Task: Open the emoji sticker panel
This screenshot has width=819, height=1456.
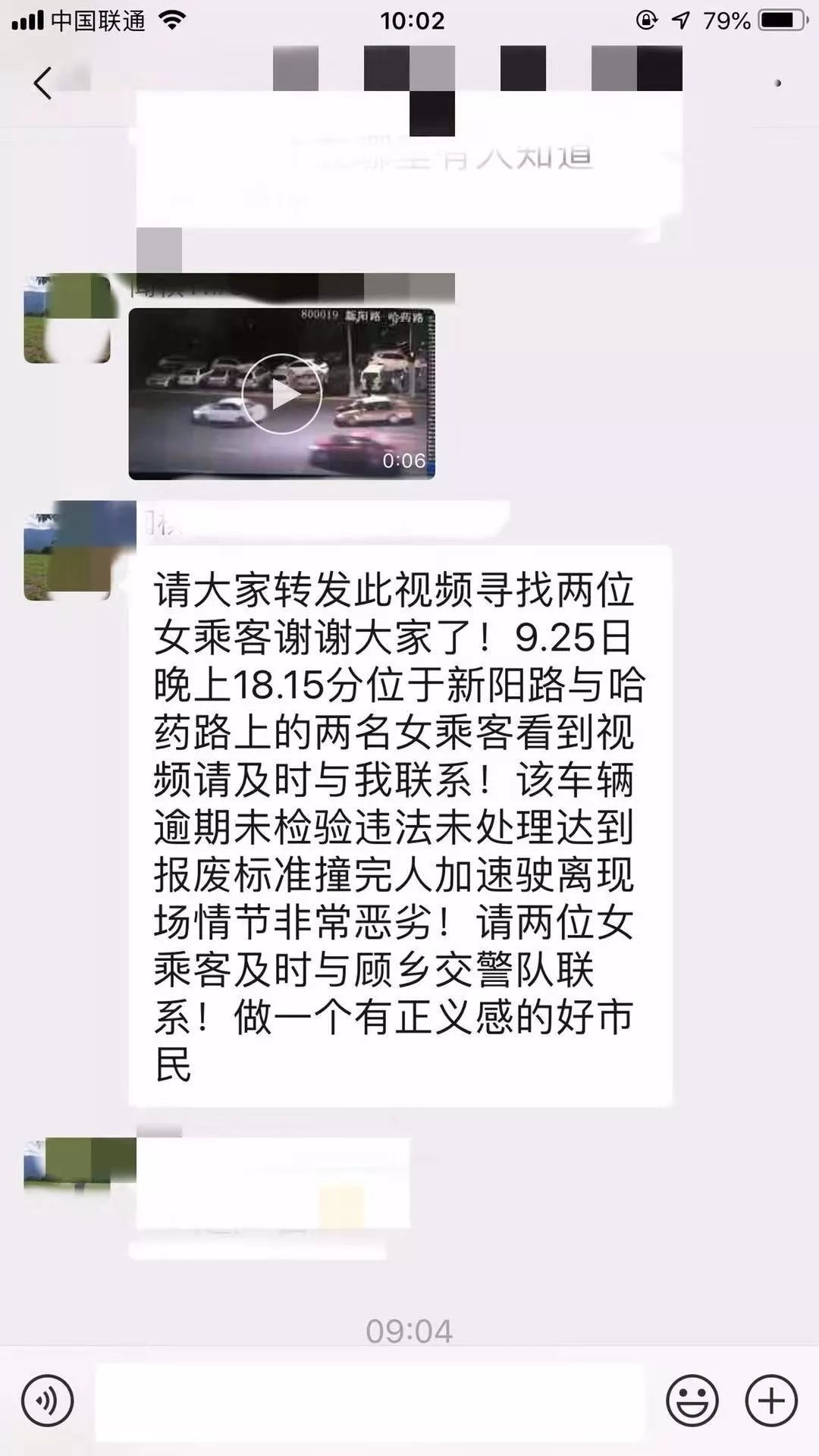Action: tap(692, 1401)
